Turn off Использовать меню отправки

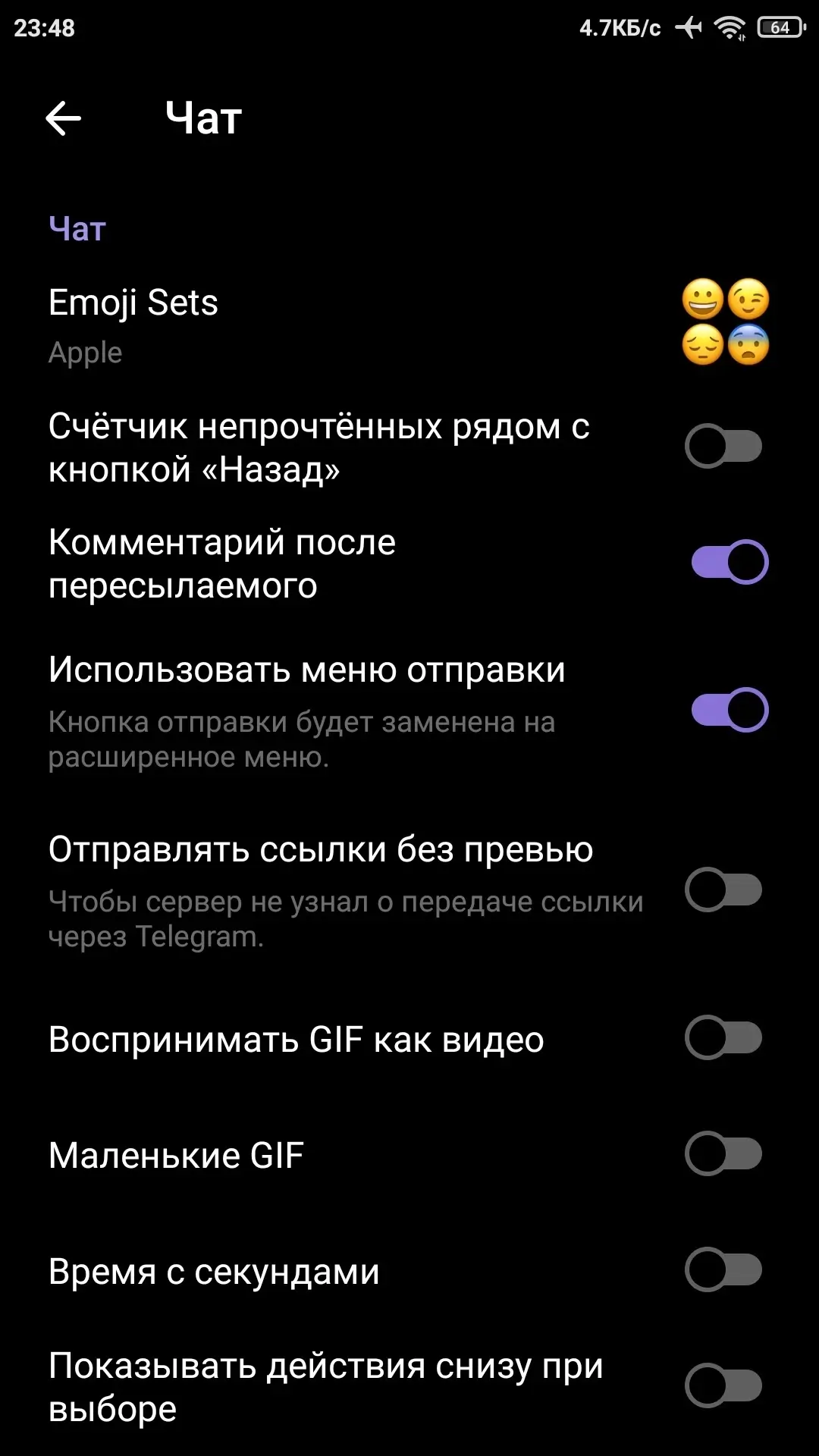click(730, 711)
